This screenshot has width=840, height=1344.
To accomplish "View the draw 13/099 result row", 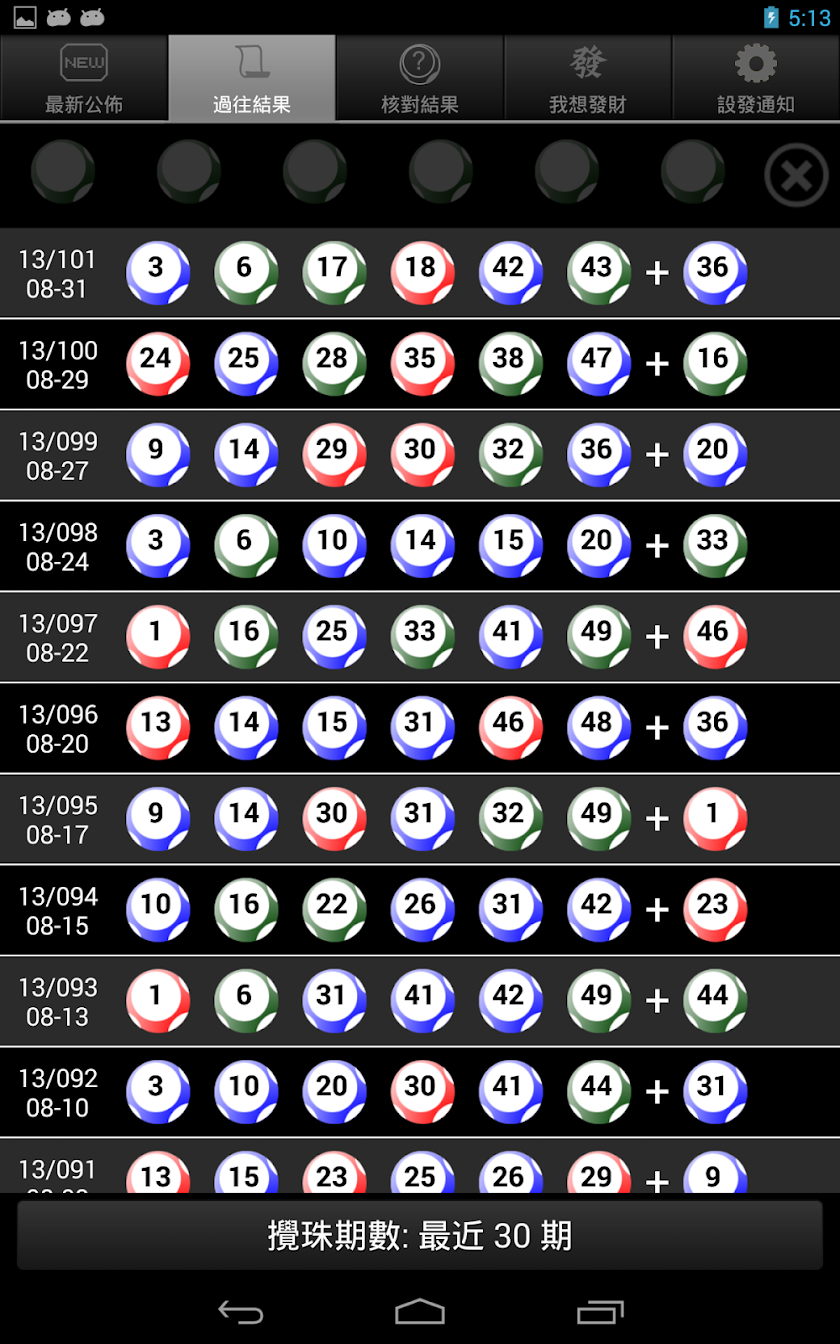I will 420,455.
